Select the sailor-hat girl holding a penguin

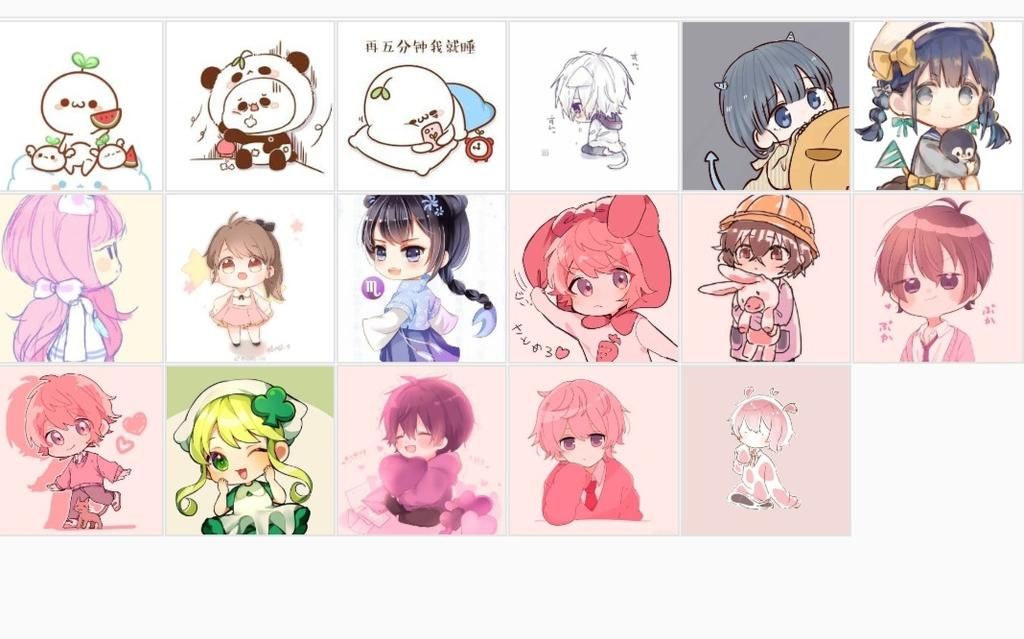(x=938, y=106)
